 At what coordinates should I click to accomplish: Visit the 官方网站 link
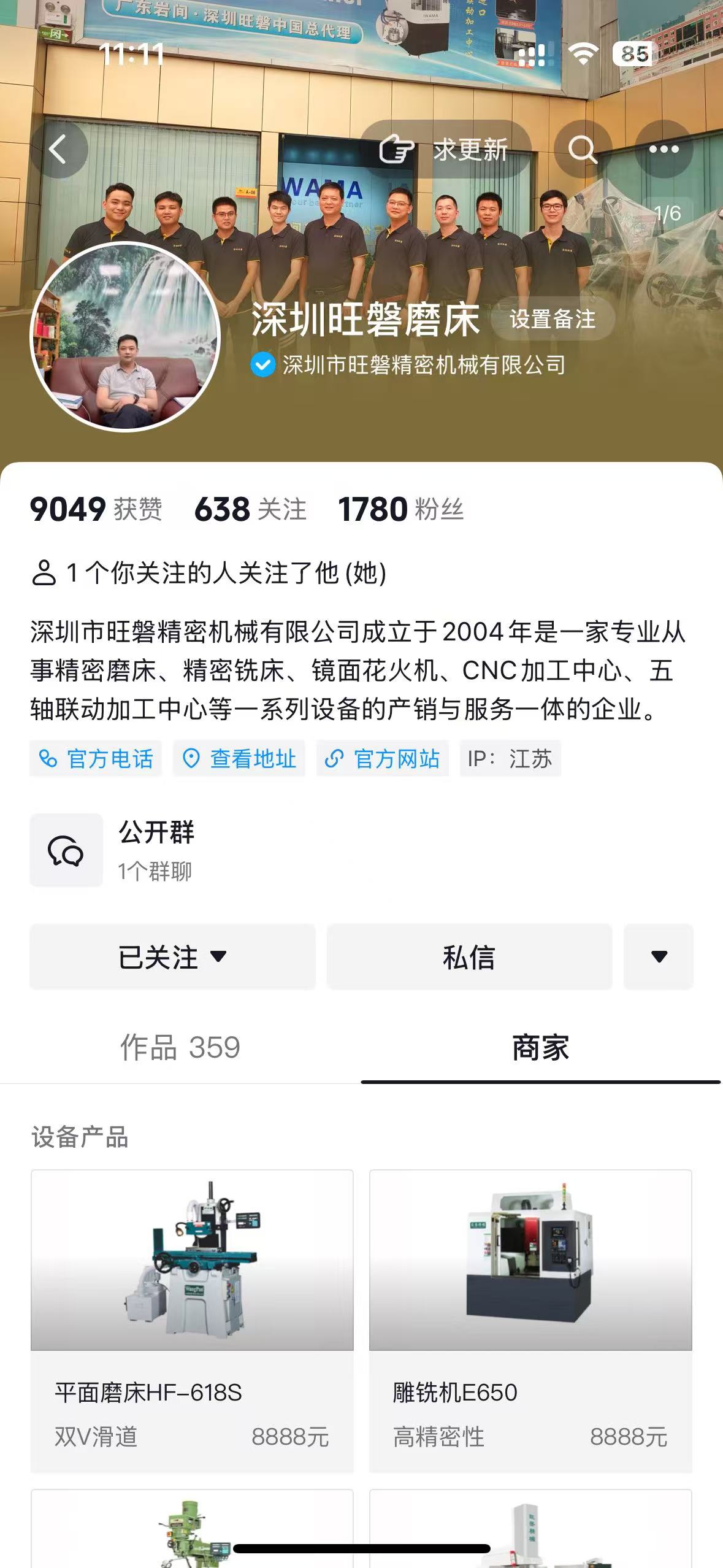(383, 759)
